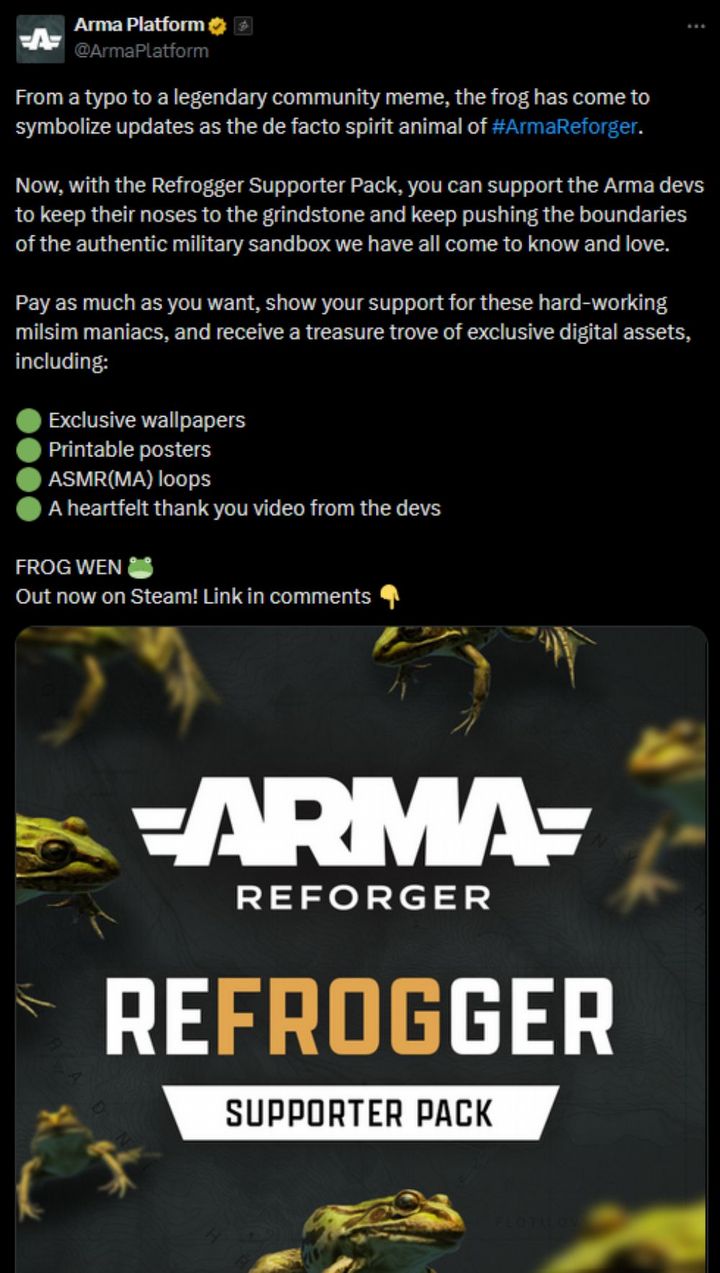Open the post's three-dot overflow menu
This screenshot has height=1273, width=720.
click(x=695, y=26)
